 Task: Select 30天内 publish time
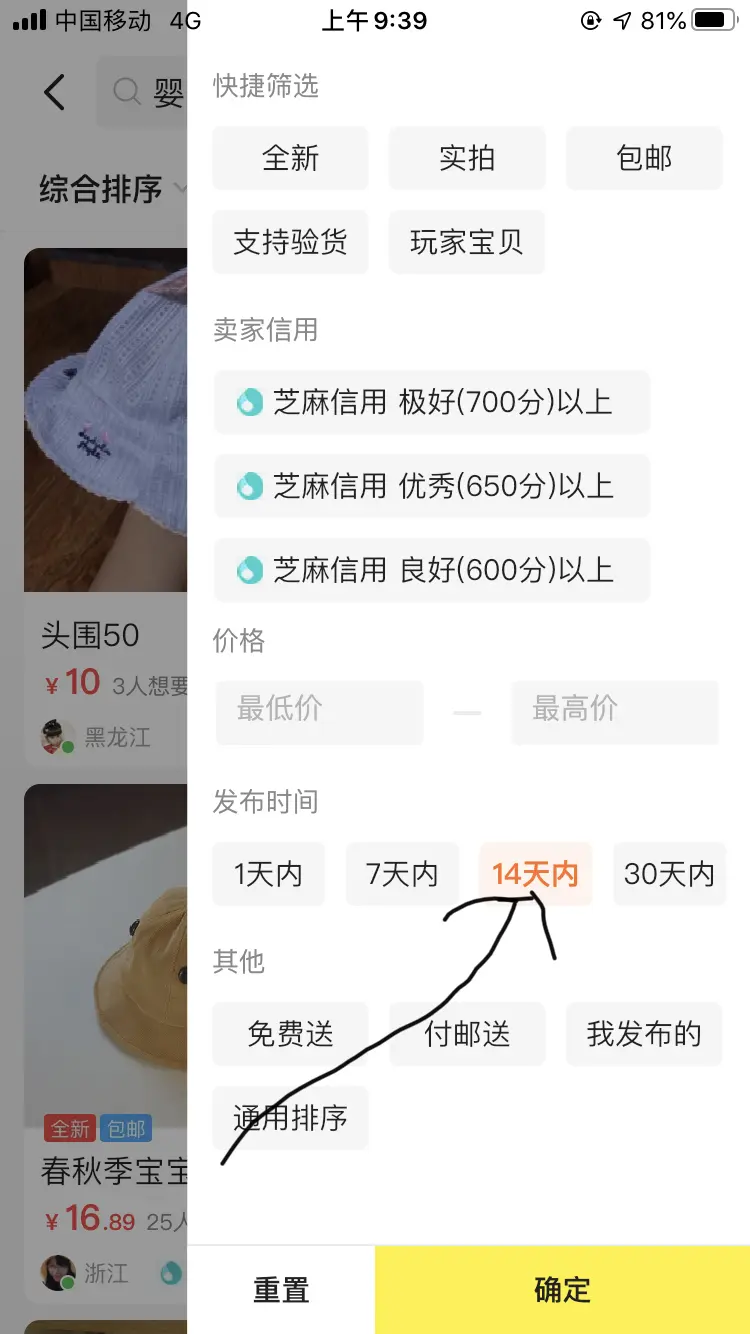click(x=669, y=874)
